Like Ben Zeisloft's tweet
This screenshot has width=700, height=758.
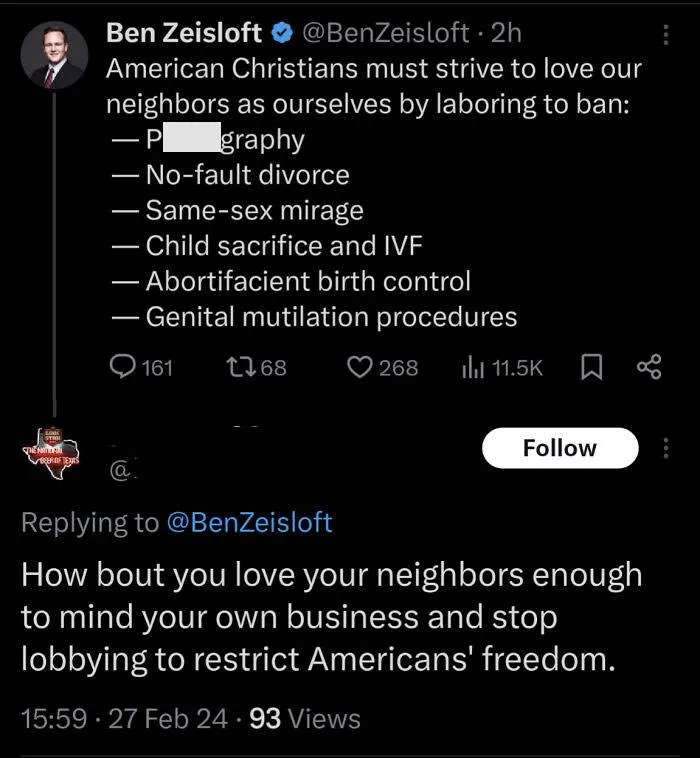360,368
